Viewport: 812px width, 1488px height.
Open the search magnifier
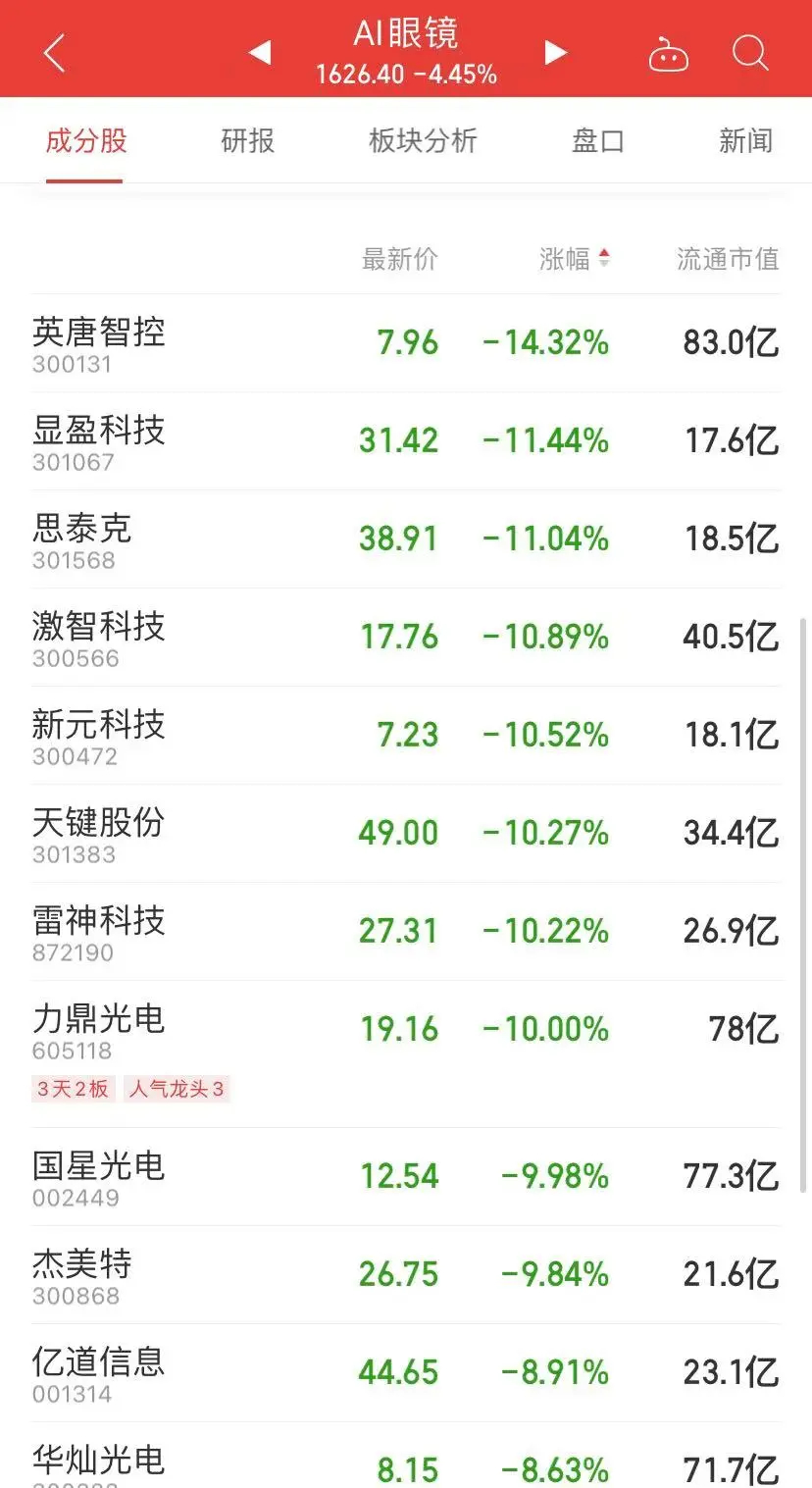[x=750, y=53]
